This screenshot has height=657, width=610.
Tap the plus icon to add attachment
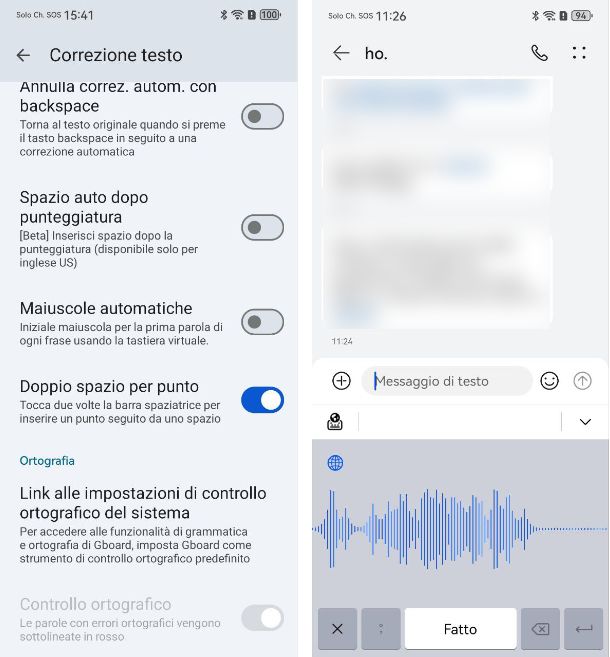point(341,381)
